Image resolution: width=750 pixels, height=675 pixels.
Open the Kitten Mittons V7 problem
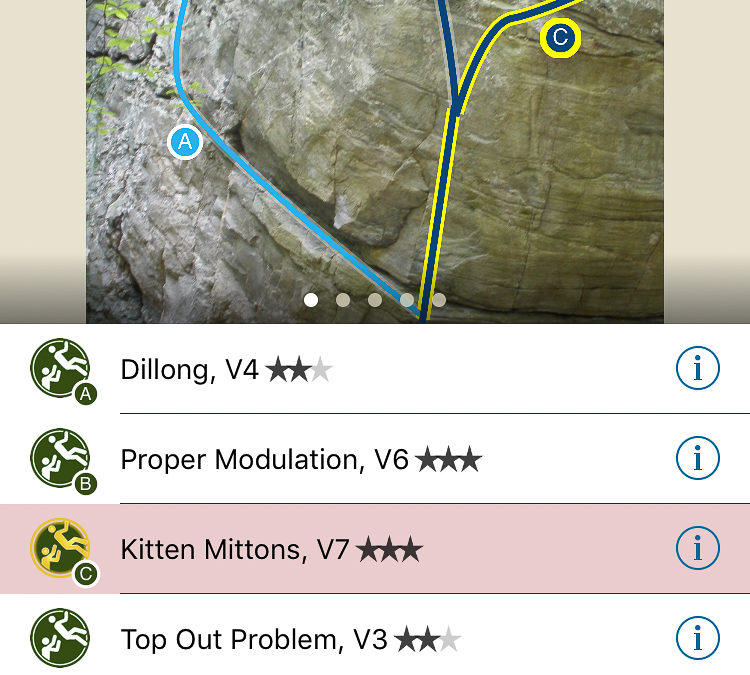[235, 550]
